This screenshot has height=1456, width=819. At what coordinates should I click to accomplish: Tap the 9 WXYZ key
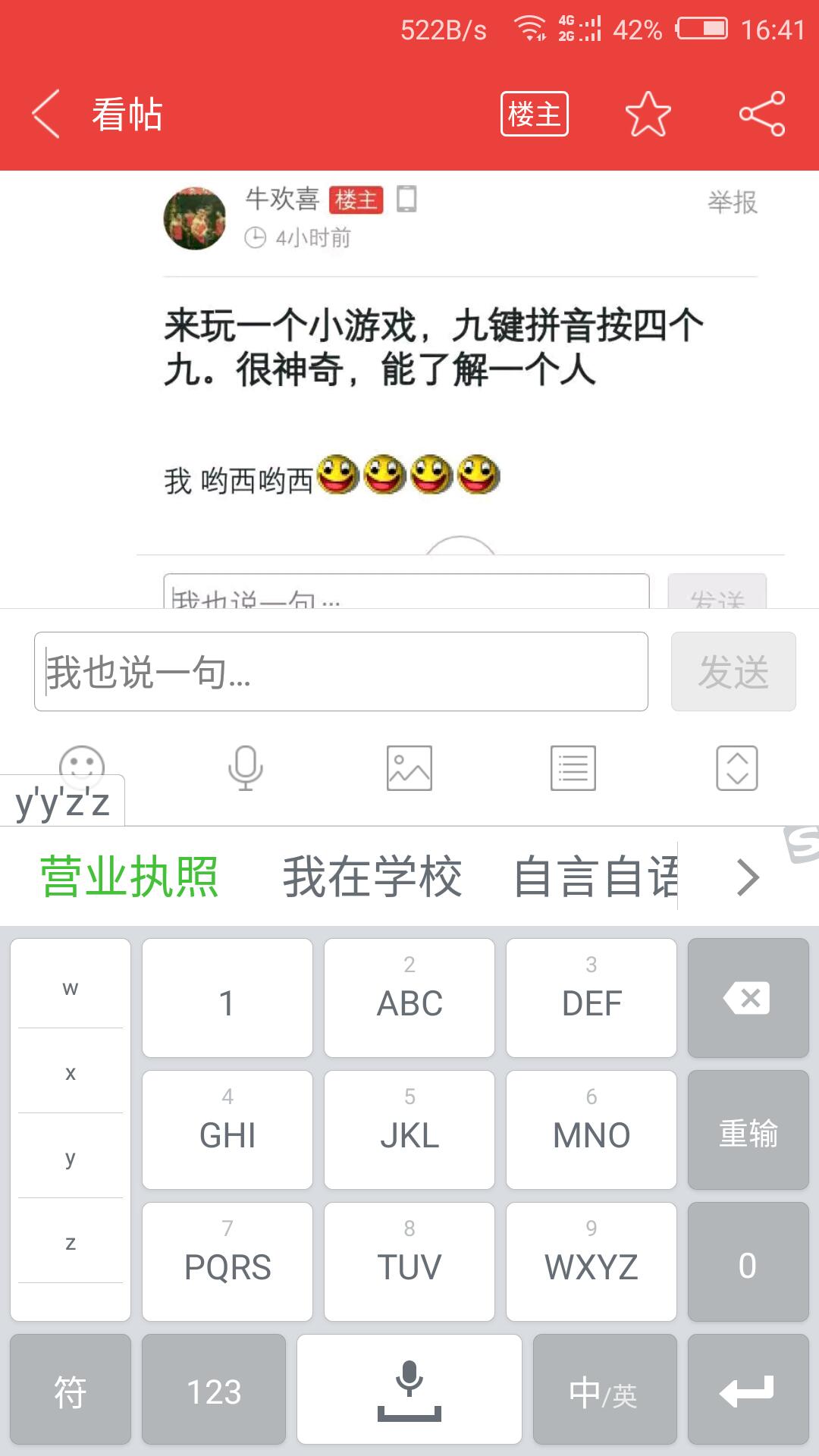[x=591, y=1262]
